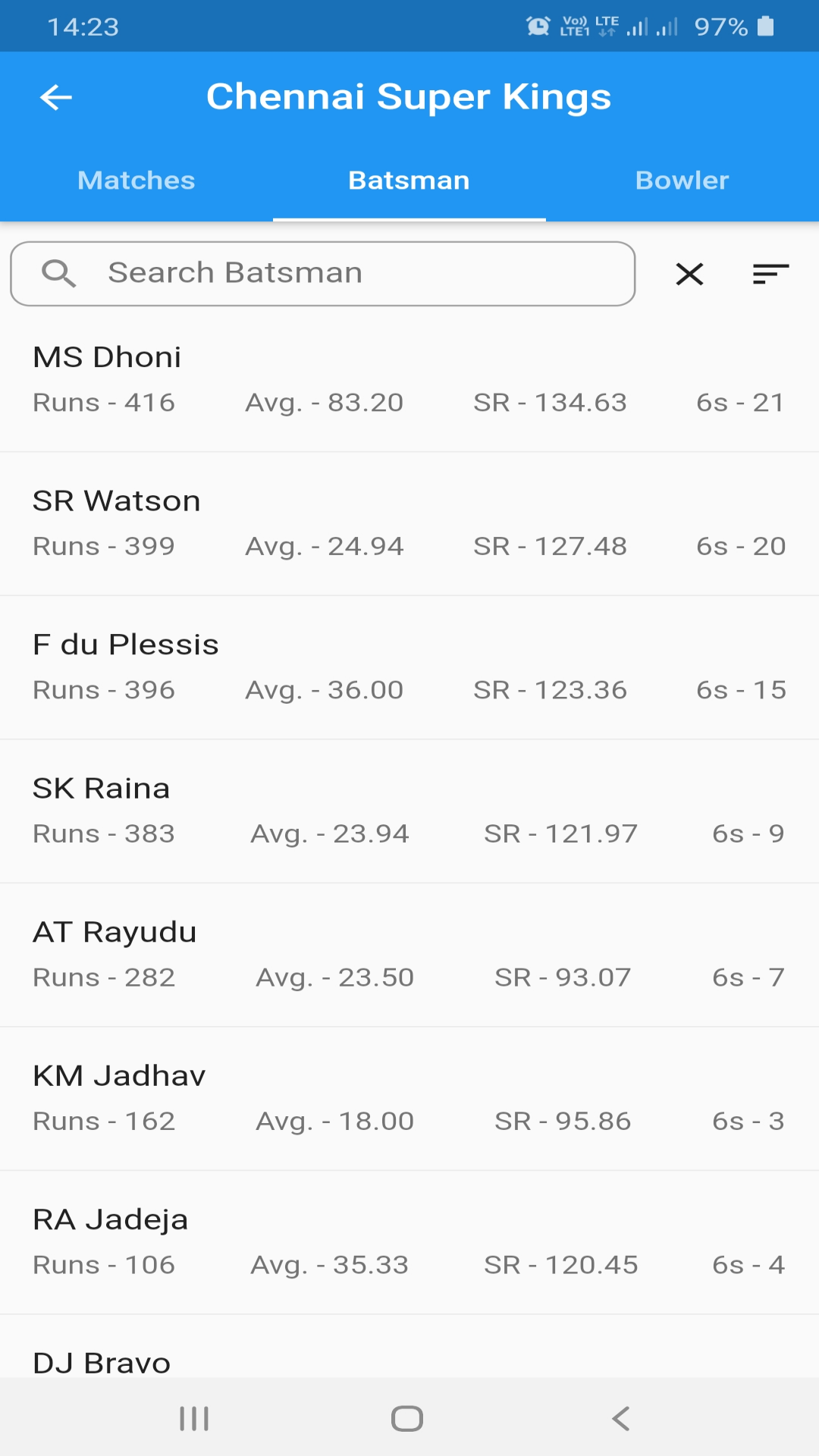Open the sort options icon
This screenshot has width=819, height=1456.
click(x=771, y=274)
